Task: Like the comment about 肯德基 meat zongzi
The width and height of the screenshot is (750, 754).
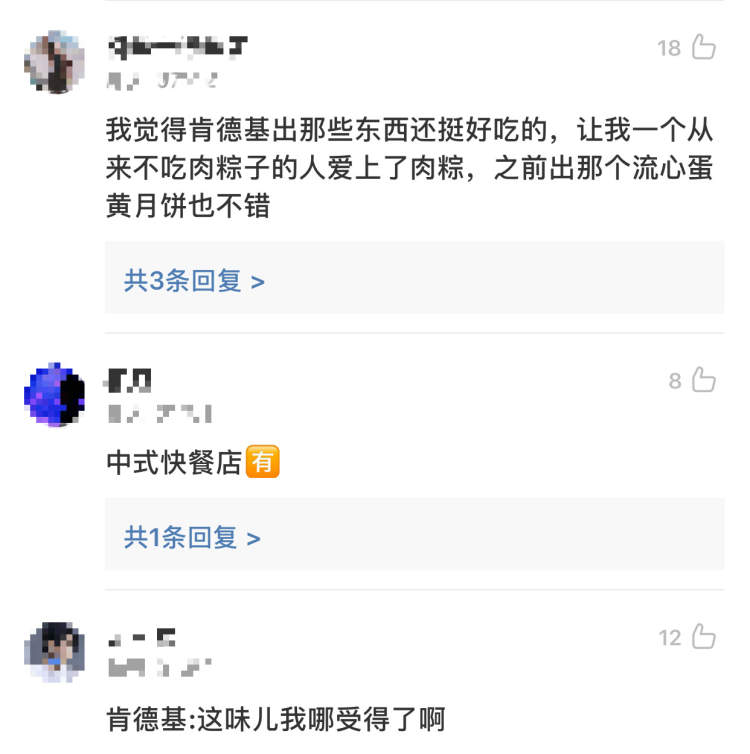Action: tap(703, 47)
